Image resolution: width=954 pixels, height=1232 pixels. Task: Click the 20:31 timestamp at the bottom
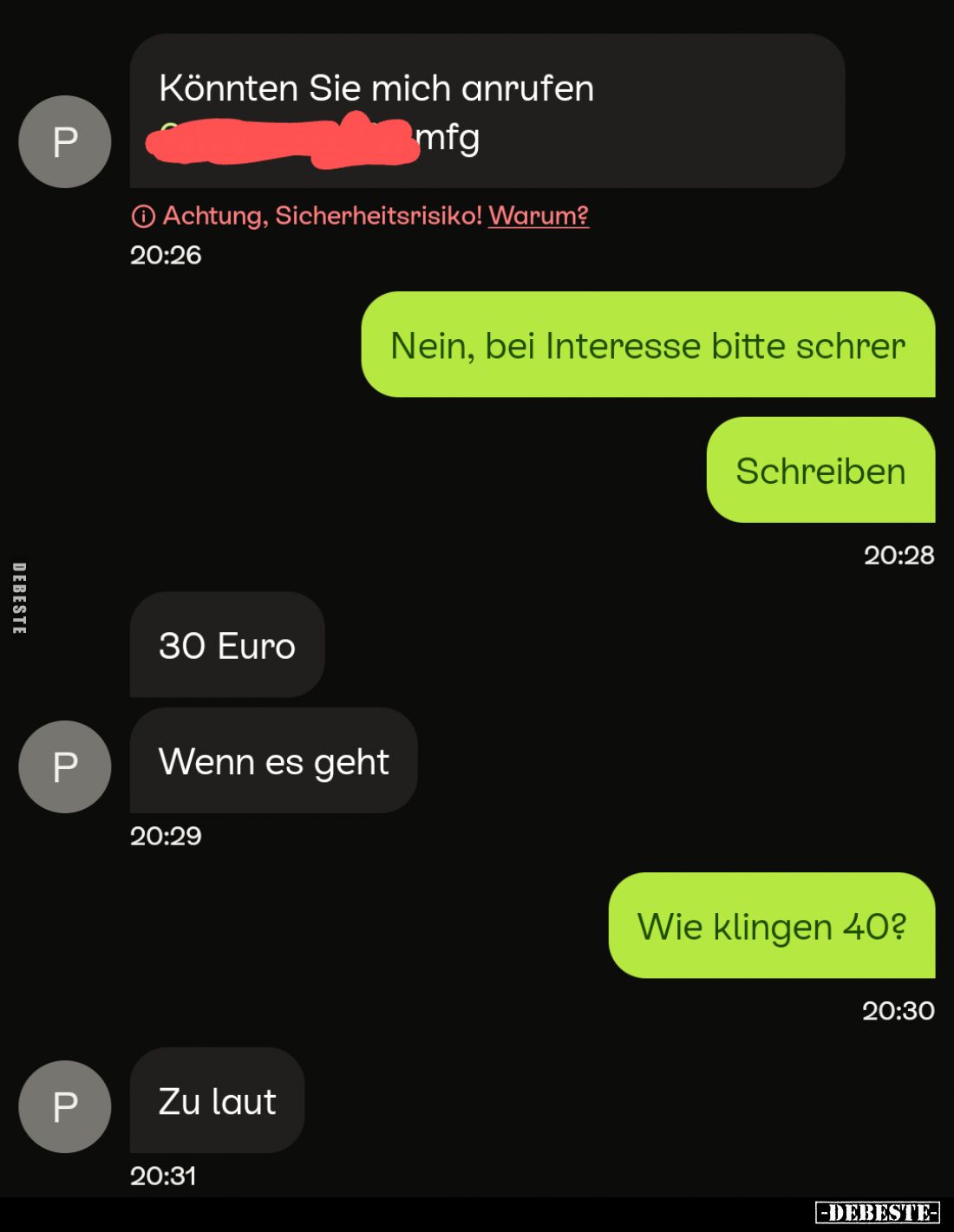(x=163, y=1176)
